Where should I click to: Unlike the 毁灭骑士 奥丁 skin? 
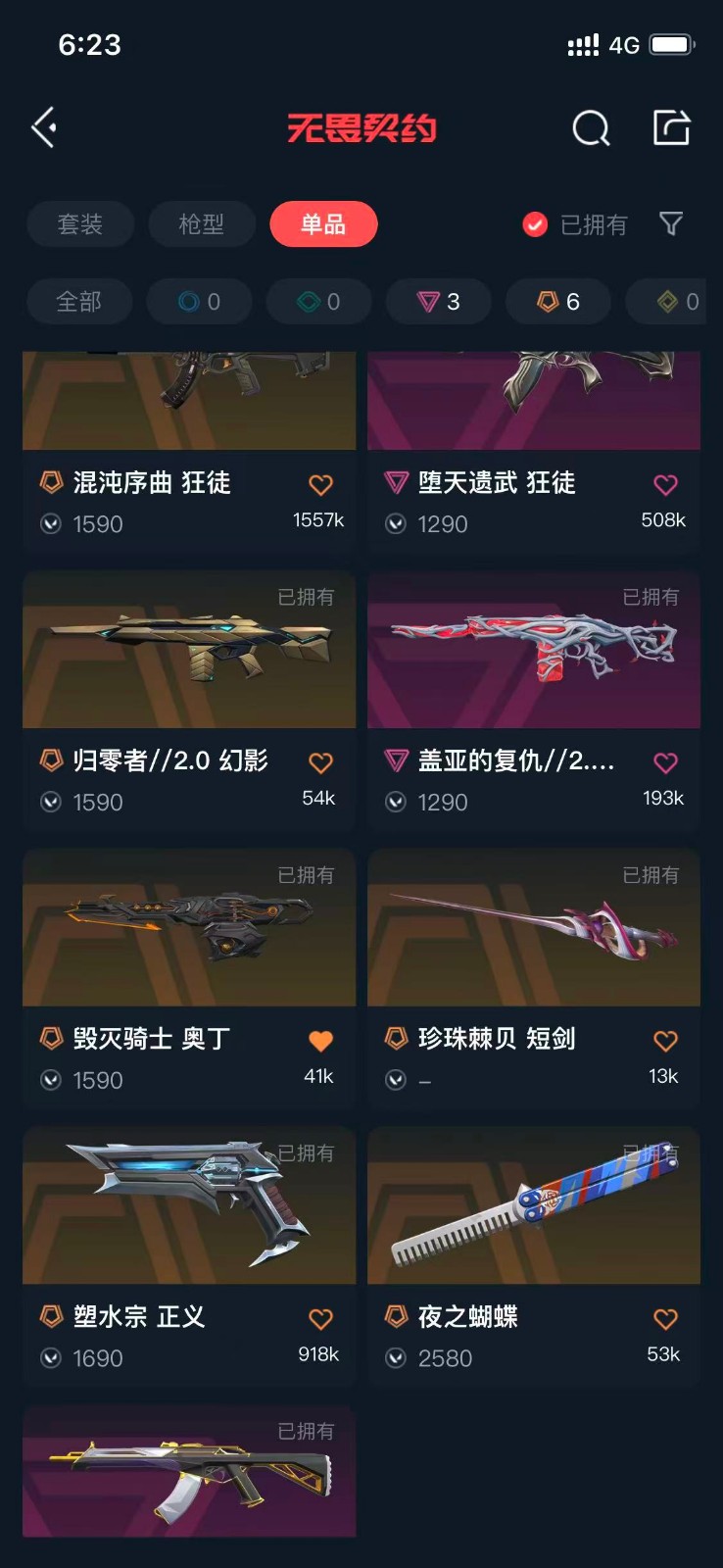click(320, 1042)
